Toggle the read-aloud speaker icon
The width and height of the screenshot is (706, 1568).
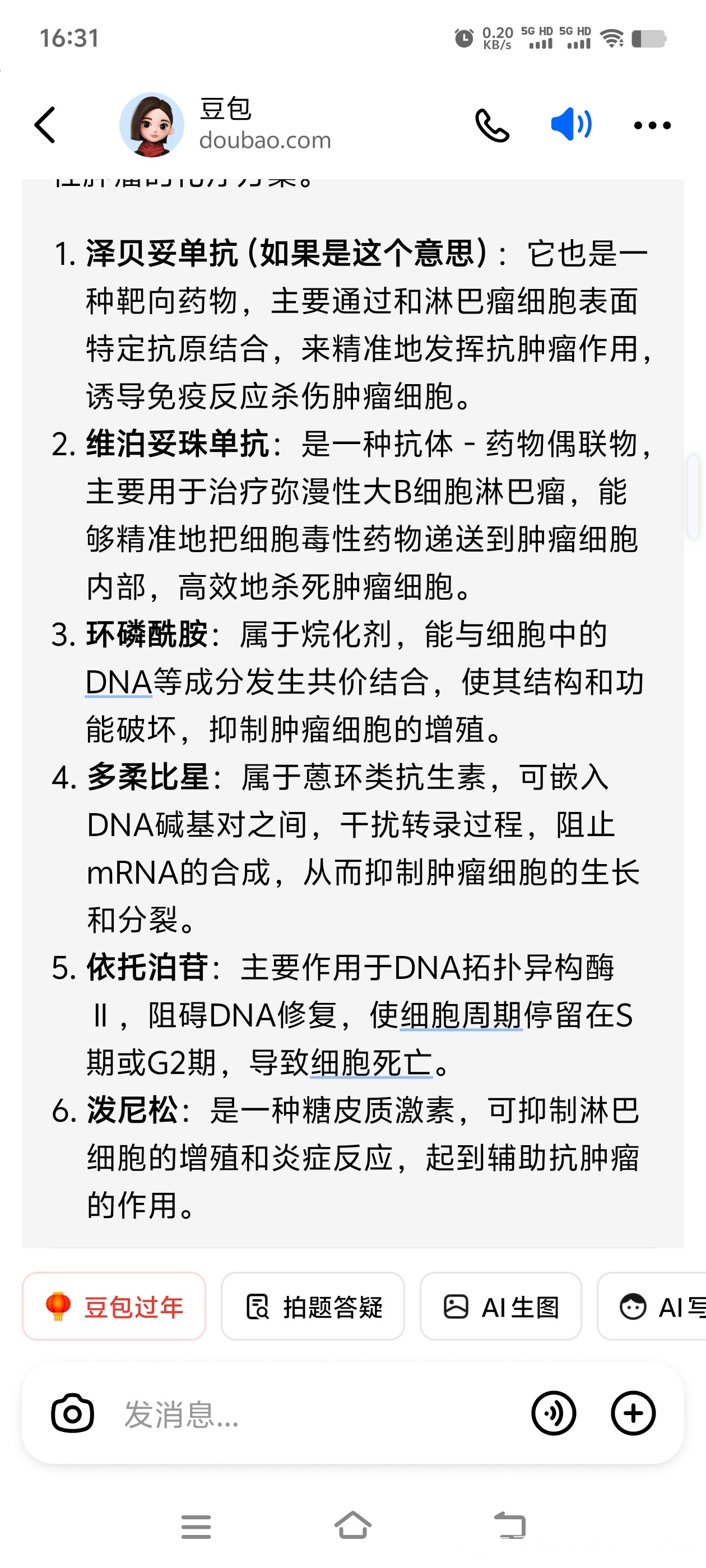click(x=571, y=124)
